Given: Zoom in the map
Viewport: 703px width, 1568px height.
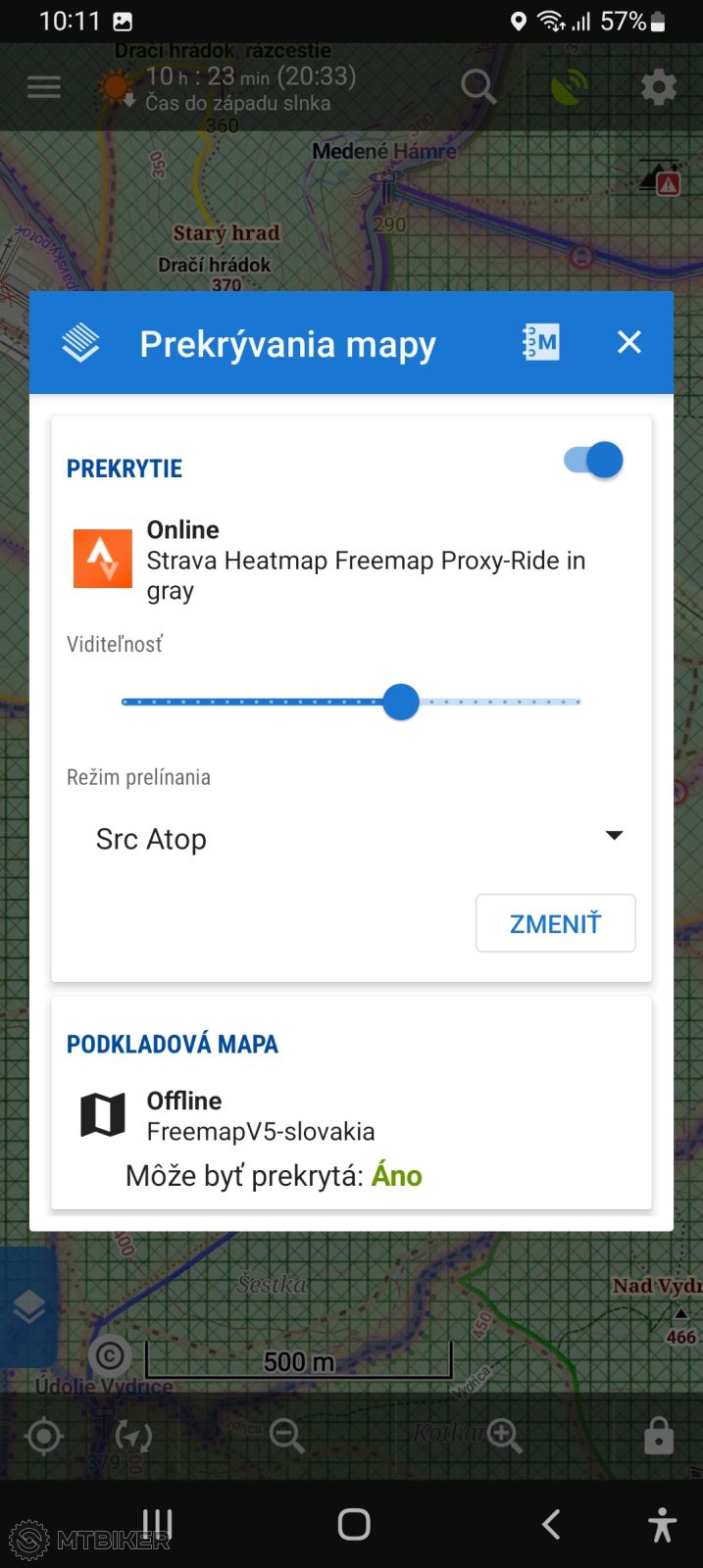Looking at the screenshot, I should (x=506, y=1437).
